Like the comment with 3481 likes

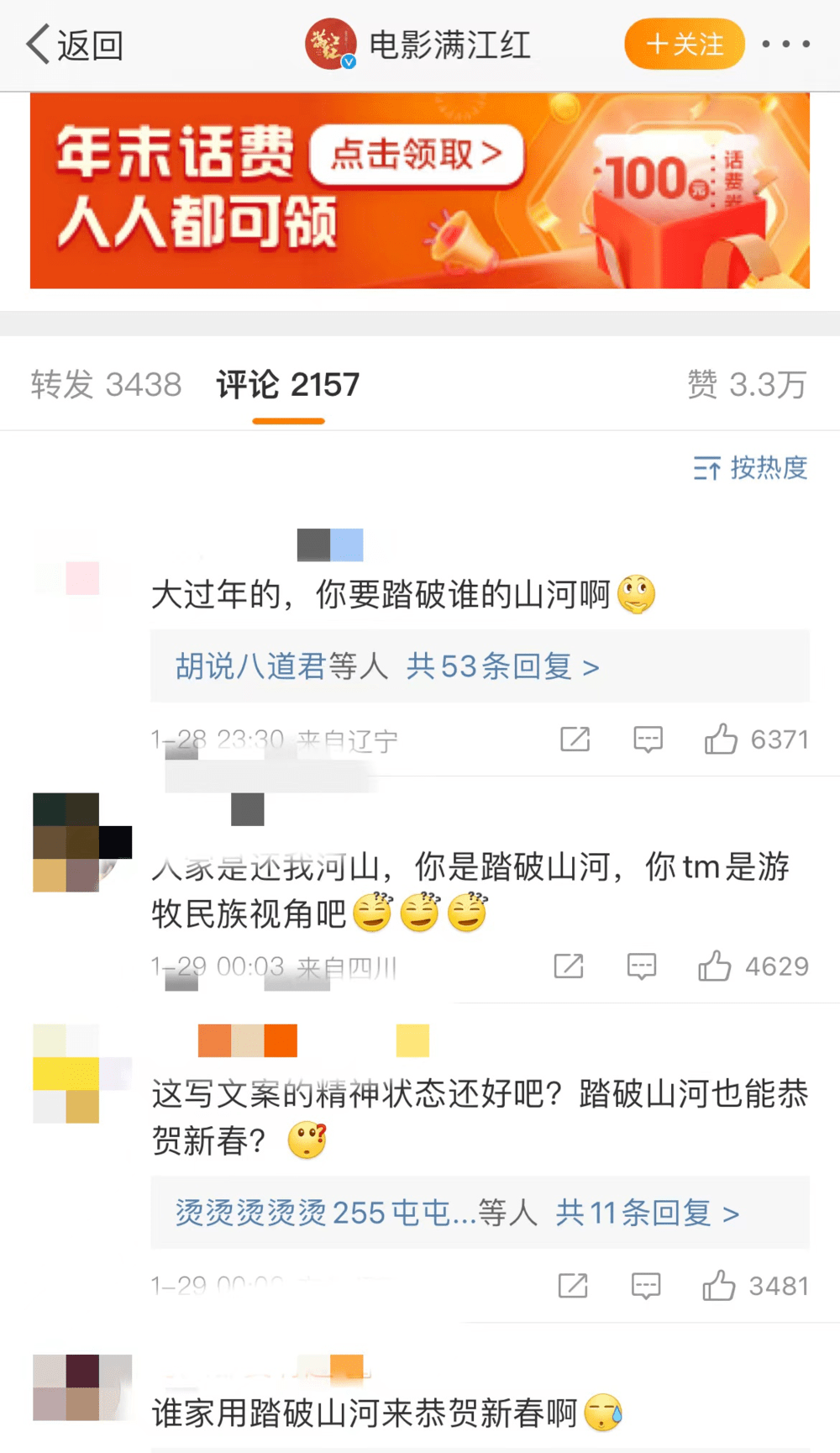(719, 1286)
